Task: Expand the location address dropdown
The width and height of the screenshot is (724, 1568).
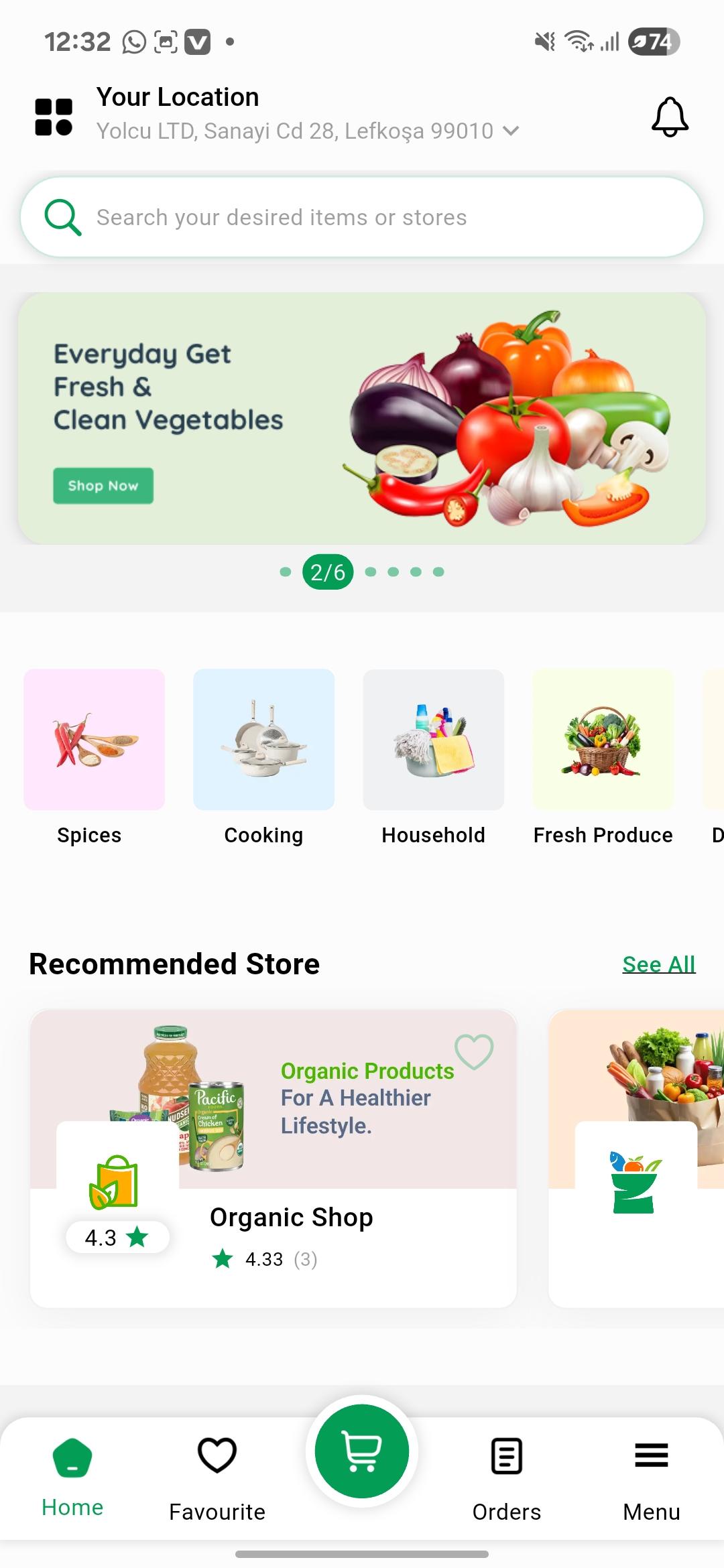Action: click(x=511, y=131)
